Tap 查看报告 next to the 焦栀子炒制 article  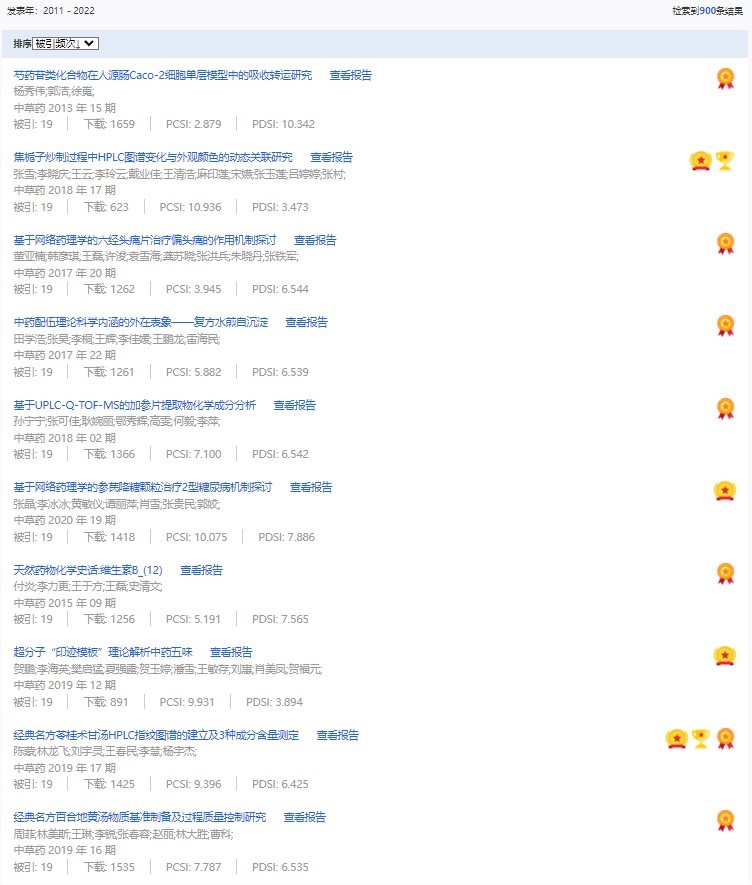click(331, 157)
